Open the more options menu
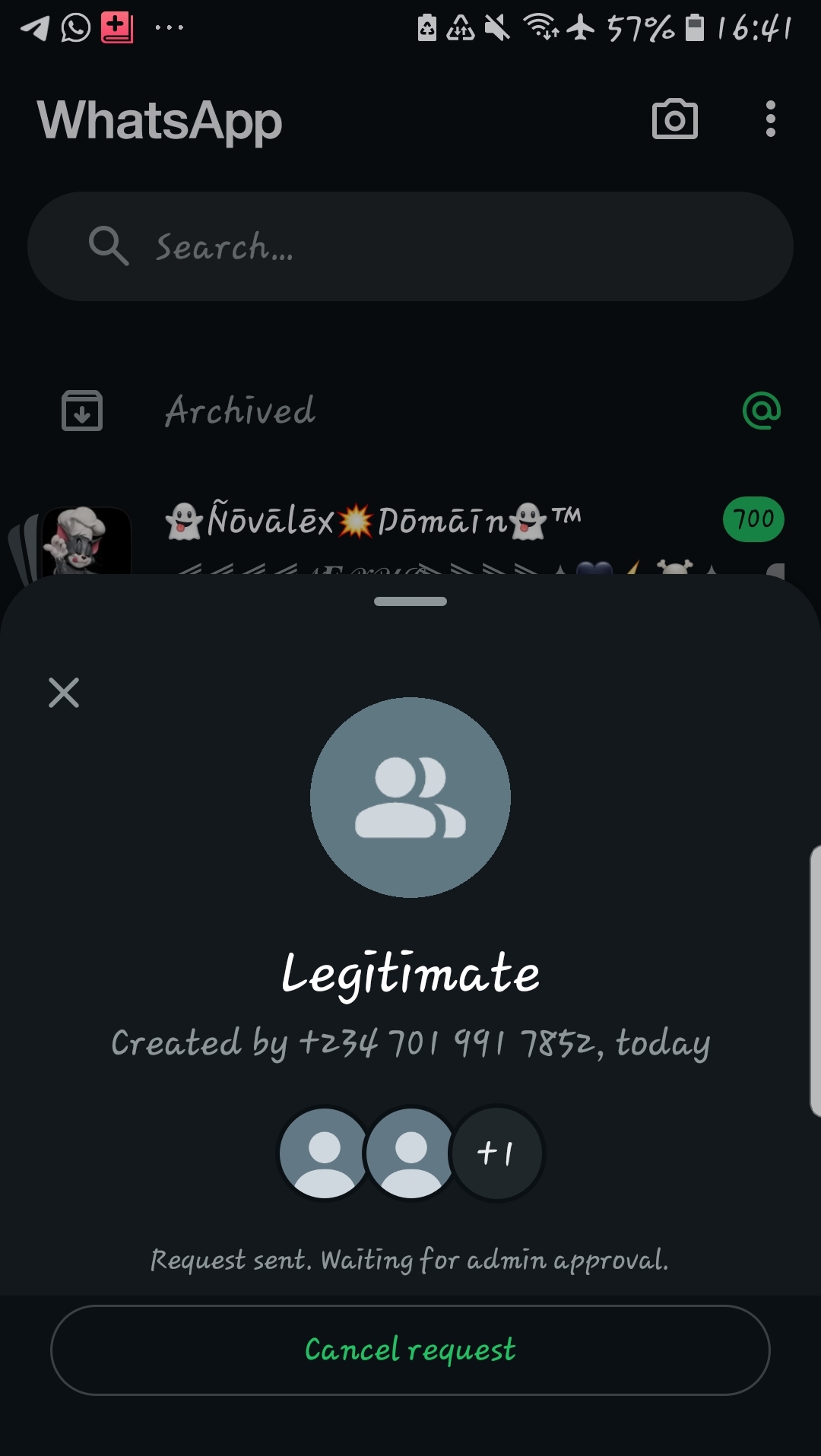This screenshot has height=1456, width=821. (x=770, y=119)
